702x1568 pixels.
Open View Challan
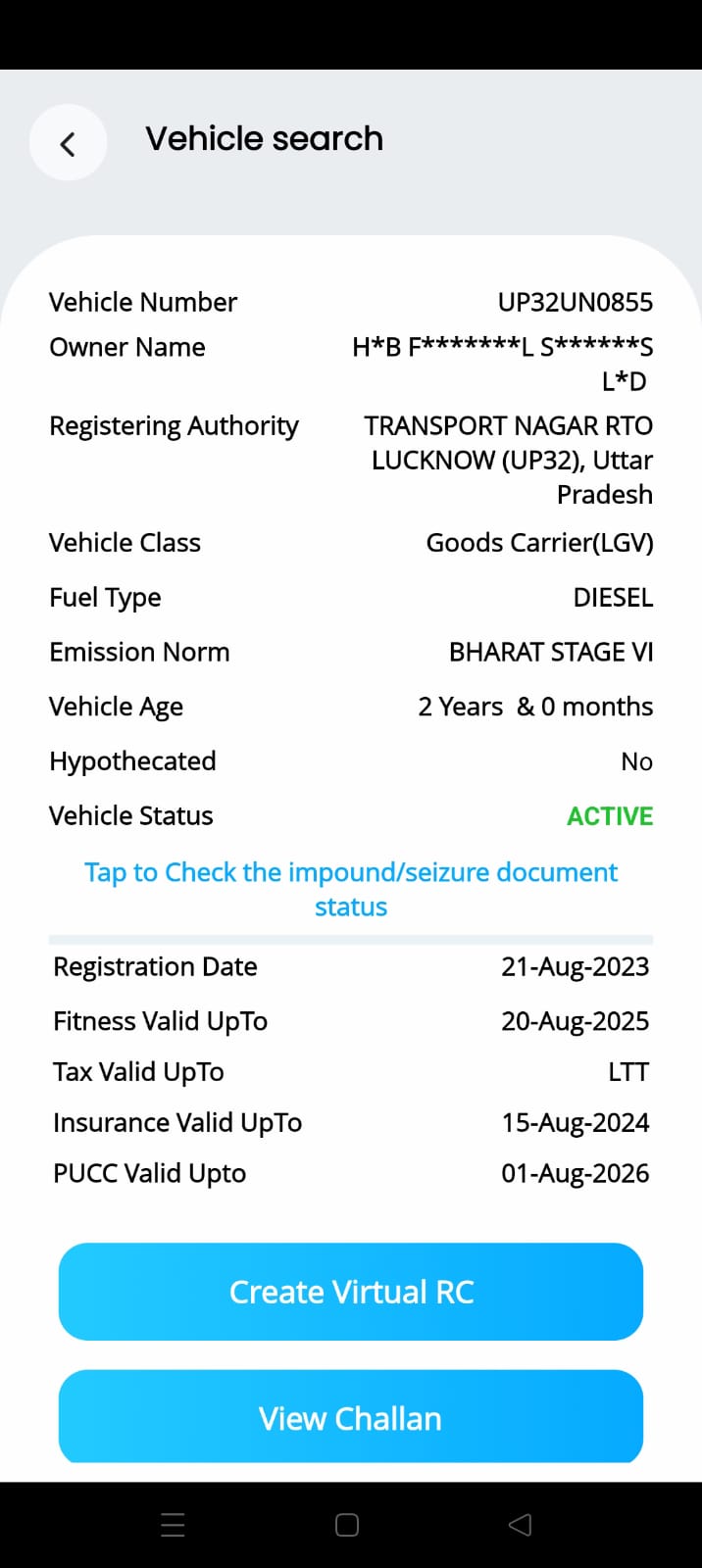pos(351,1417)
